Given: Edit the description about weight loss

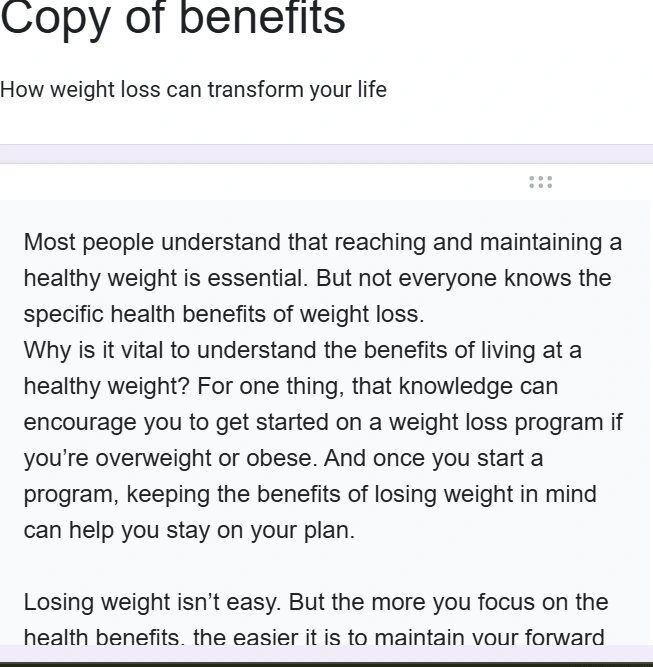Looking at the screenshot, I should pos(193,90).
